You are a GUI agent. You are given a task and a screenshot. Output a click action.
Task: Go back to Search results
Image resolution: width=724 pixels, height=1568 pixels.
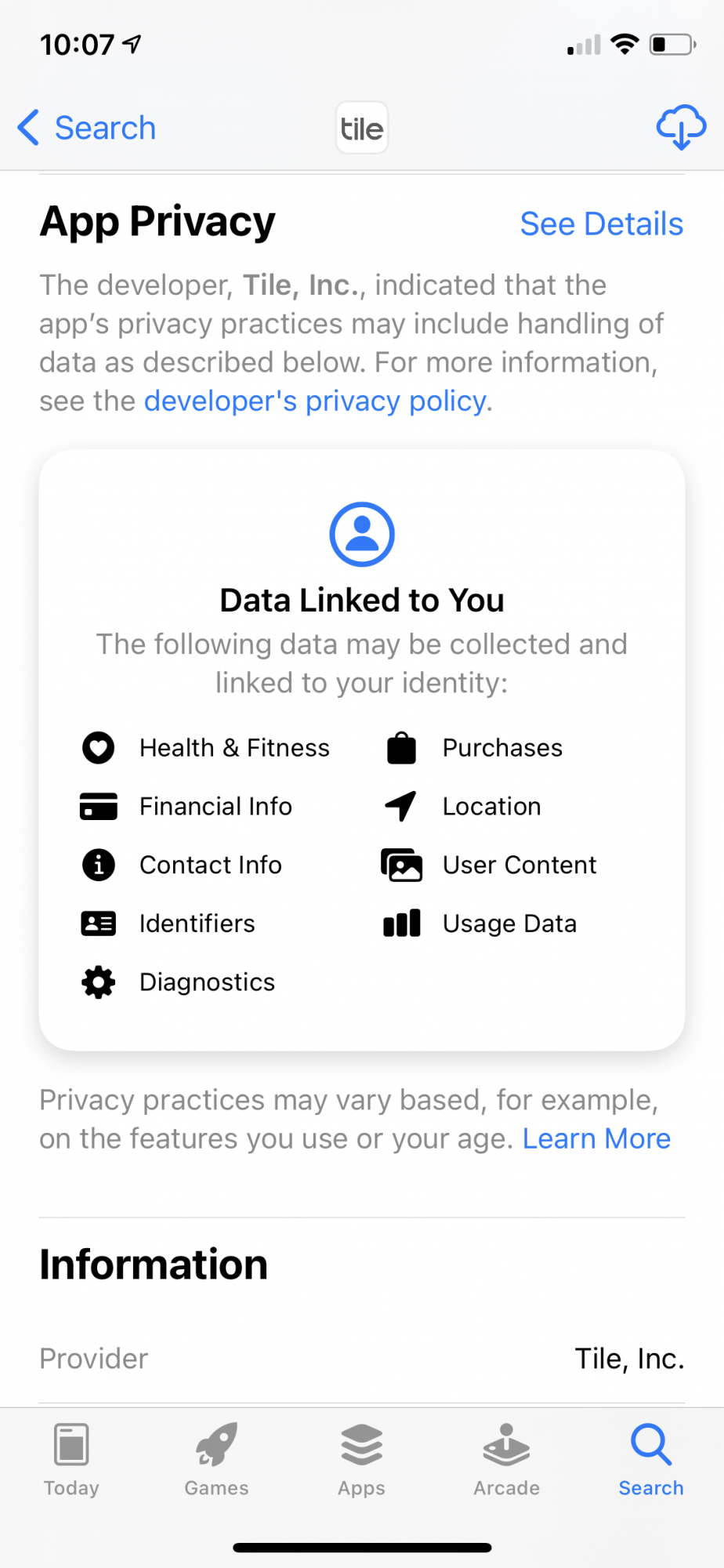click(x=87, y=128)
